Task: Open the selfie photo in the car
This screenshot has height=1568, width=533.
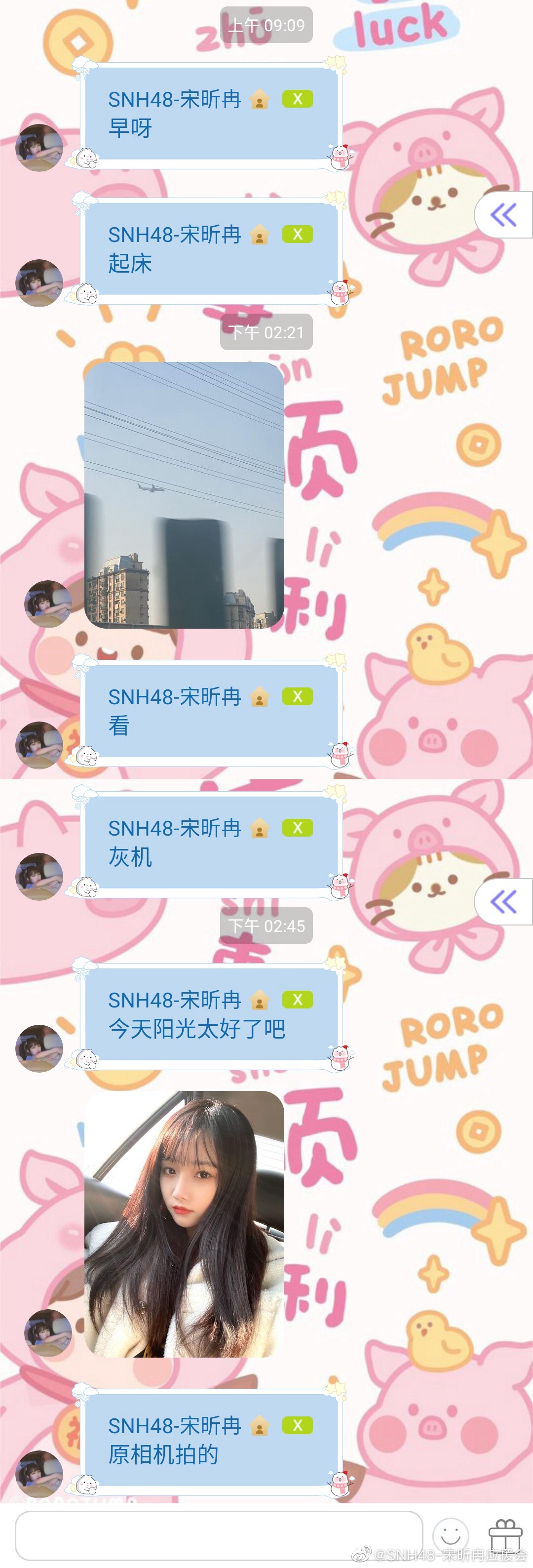Action: pos(184,1223)
